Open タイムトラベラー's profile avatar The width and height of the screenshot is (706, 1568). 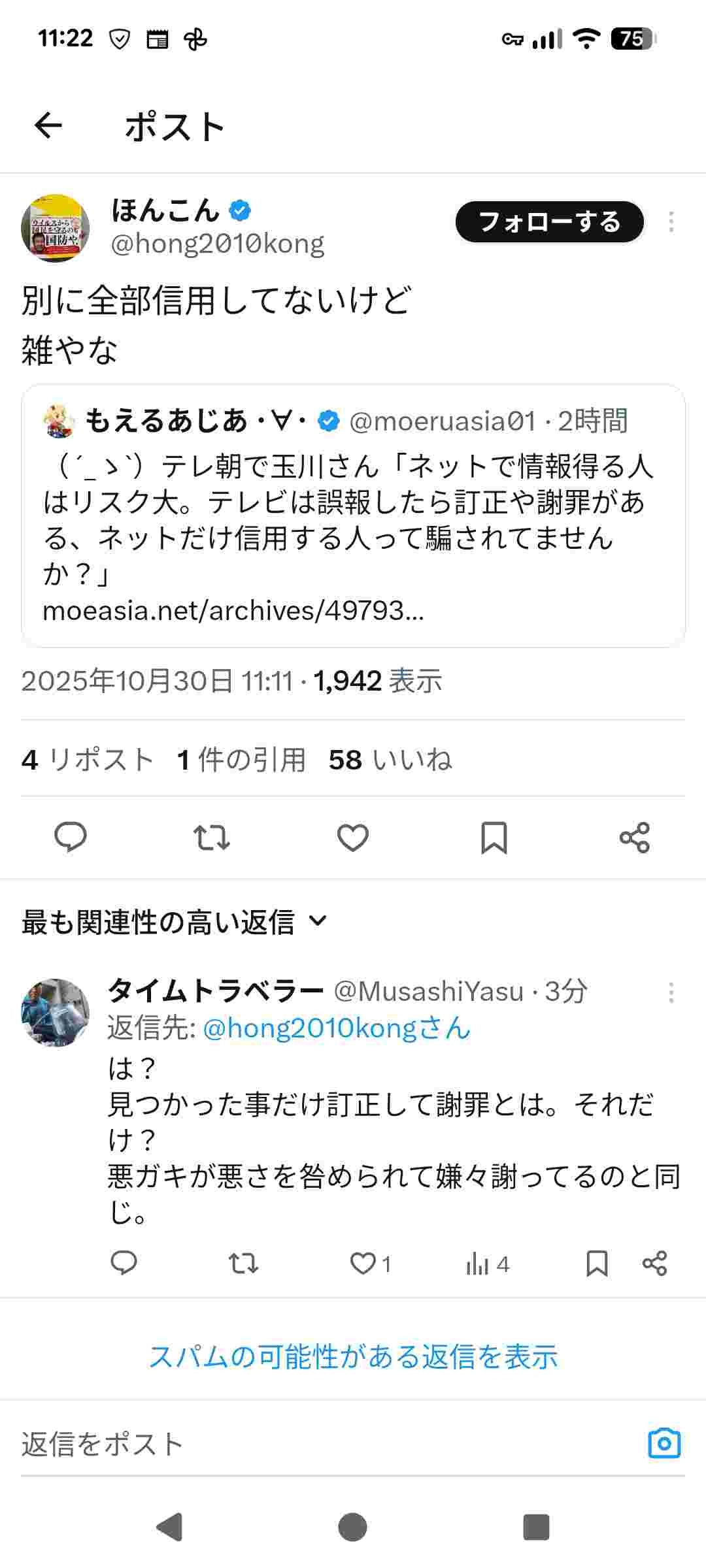[x=56, y=1012]
